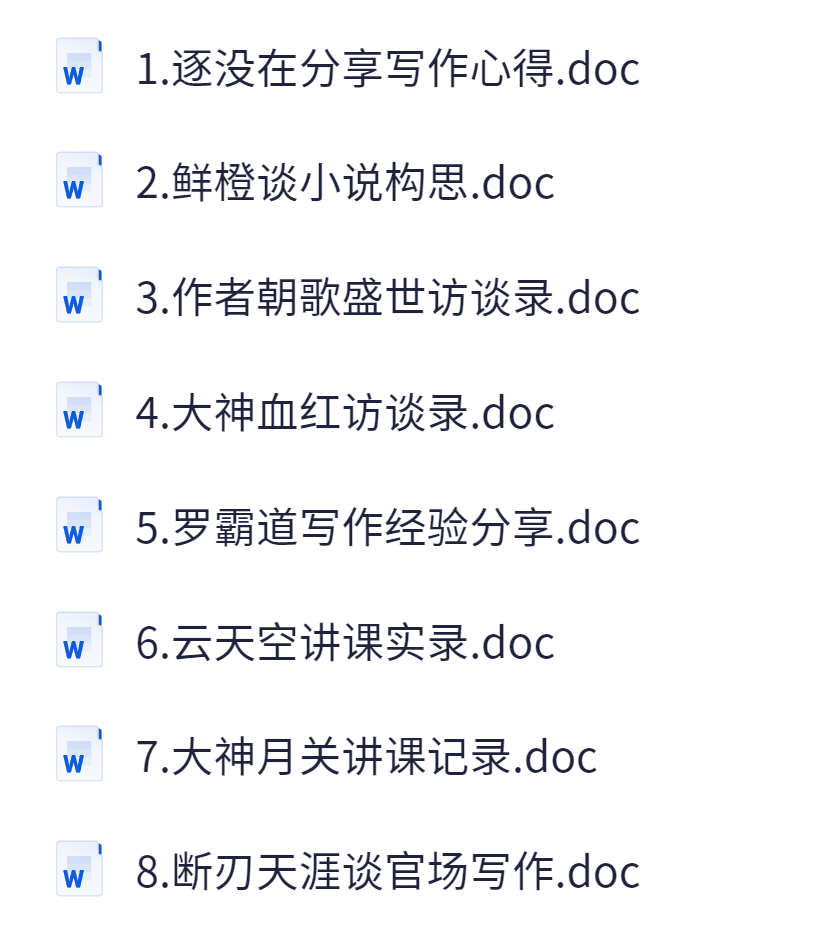Open the 2.鲜橙谈小说构思.doc document
833x945 pixels.
tap(345, 184)
